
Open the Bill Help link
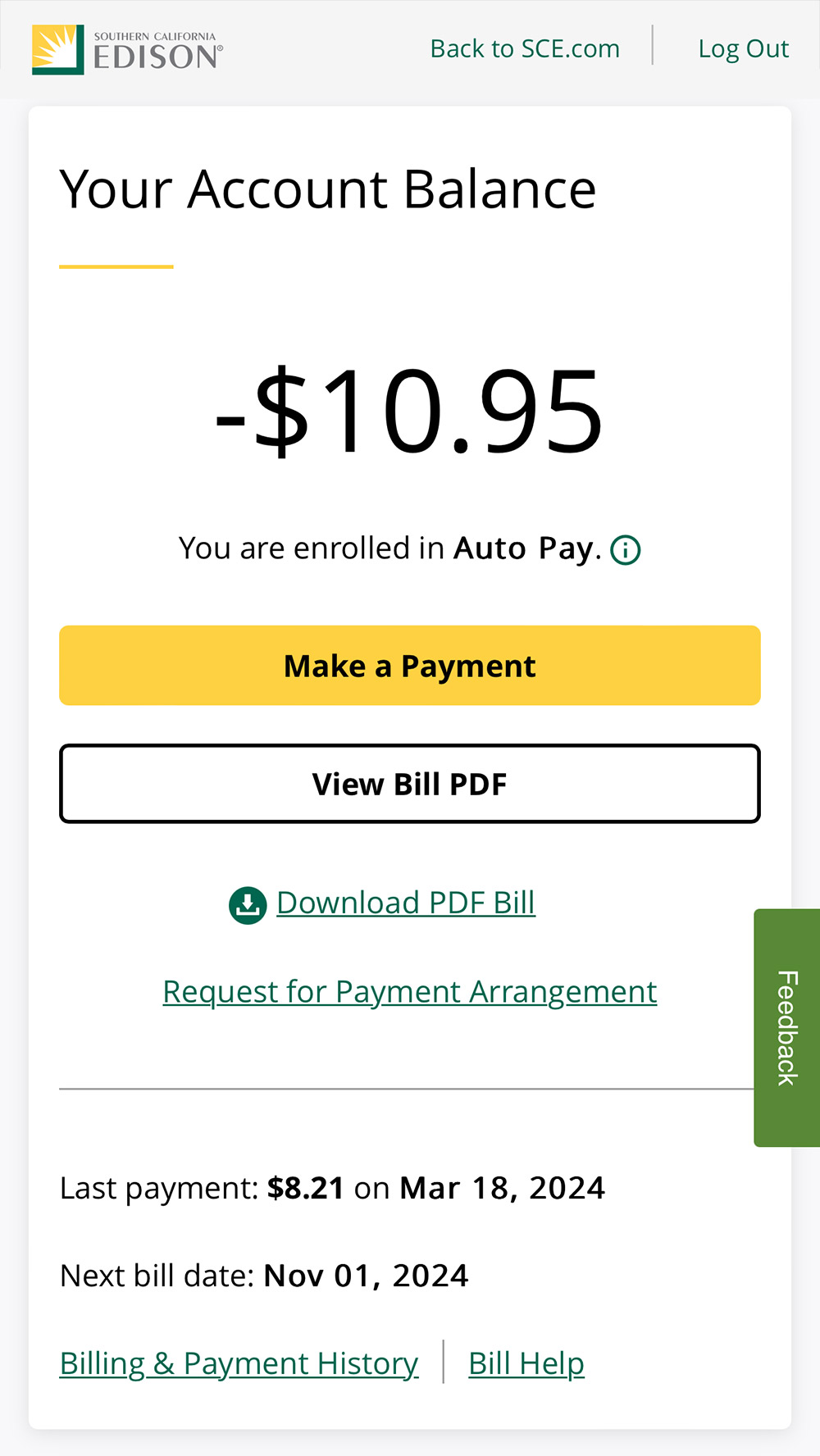click(x=526, y=1363)
